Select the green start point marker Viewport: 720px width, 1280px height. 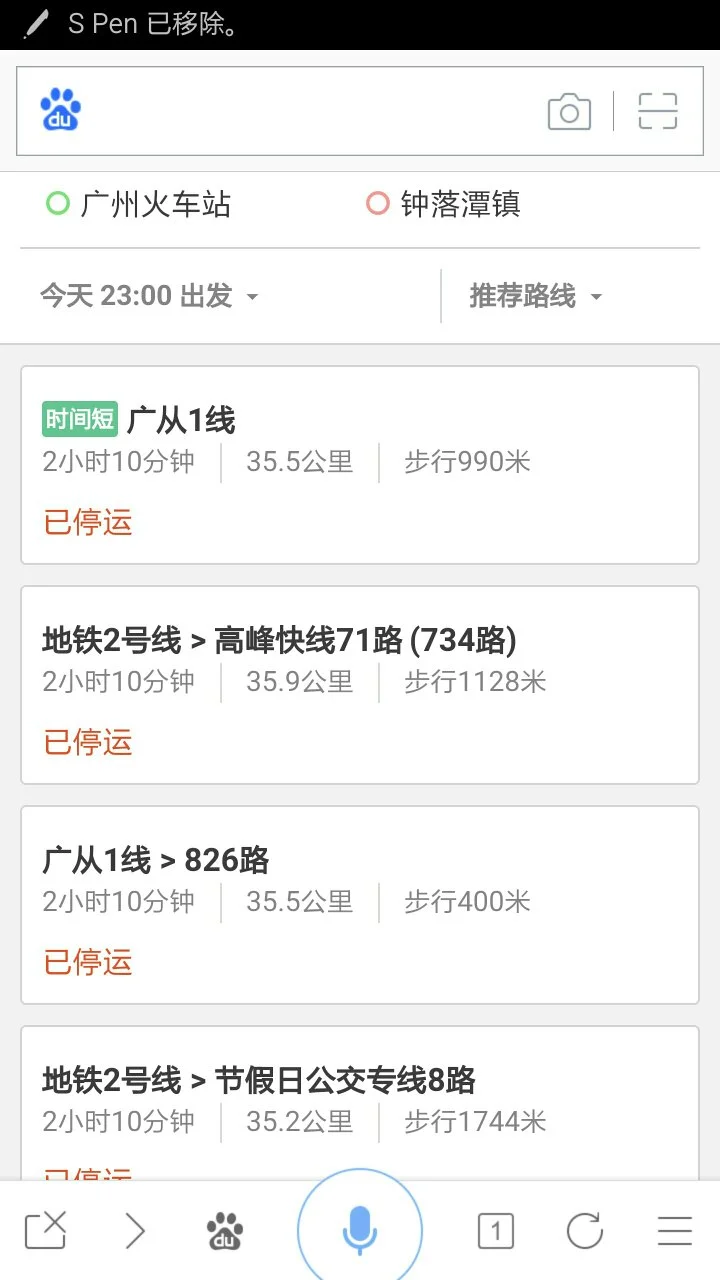[x=57, y=204]
